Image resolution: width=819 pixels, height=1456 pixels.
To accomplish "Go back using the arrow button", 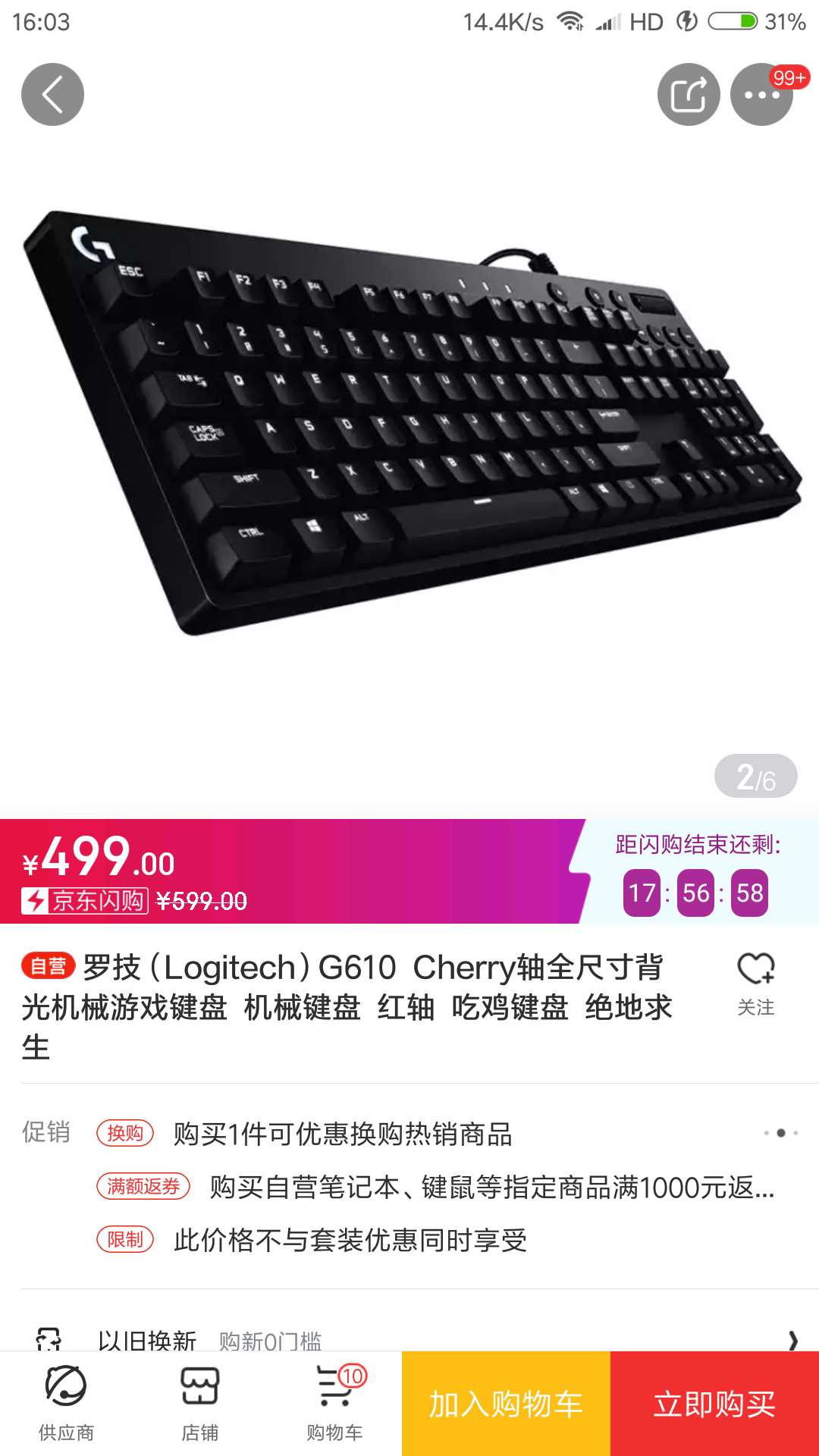I will (52, 95).
